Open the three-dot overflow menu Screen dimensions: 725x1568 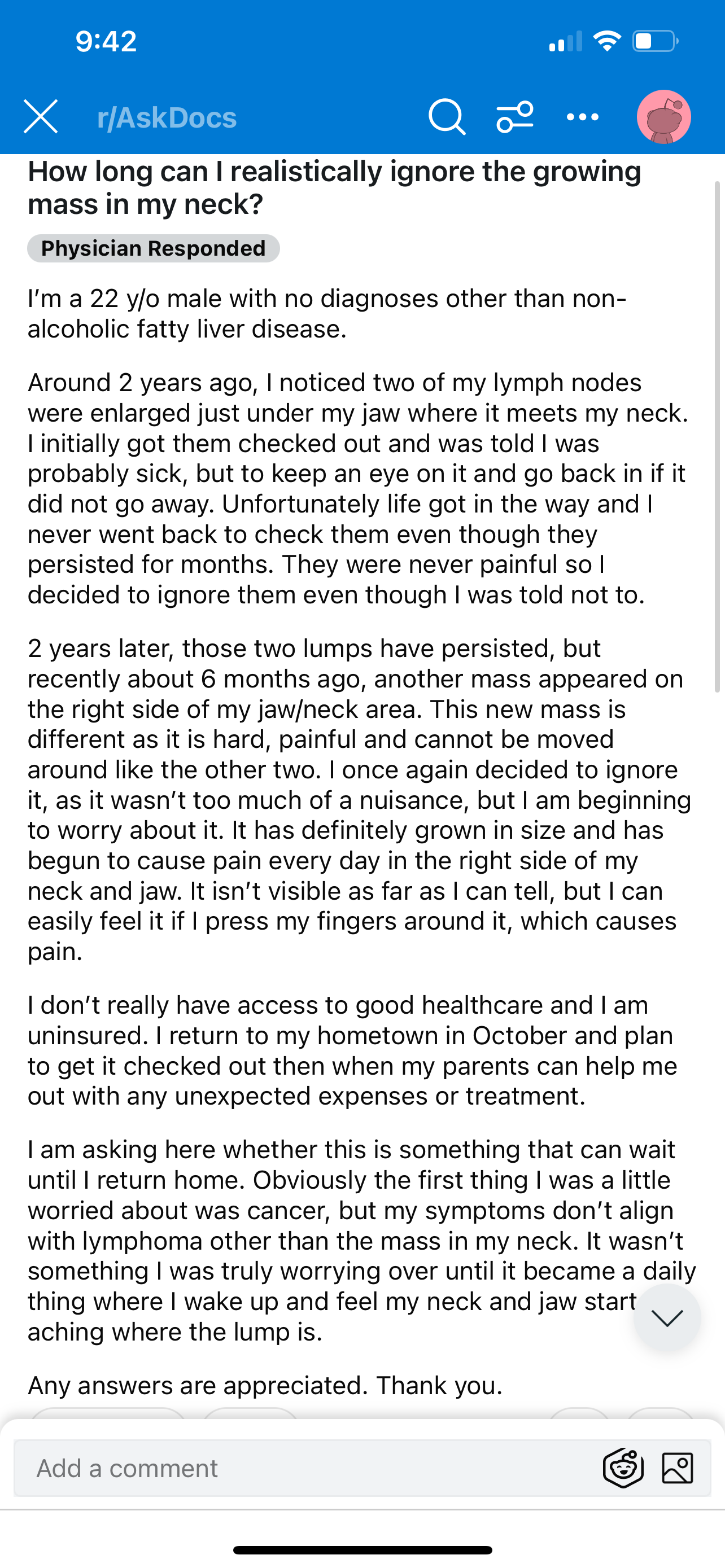583,117
